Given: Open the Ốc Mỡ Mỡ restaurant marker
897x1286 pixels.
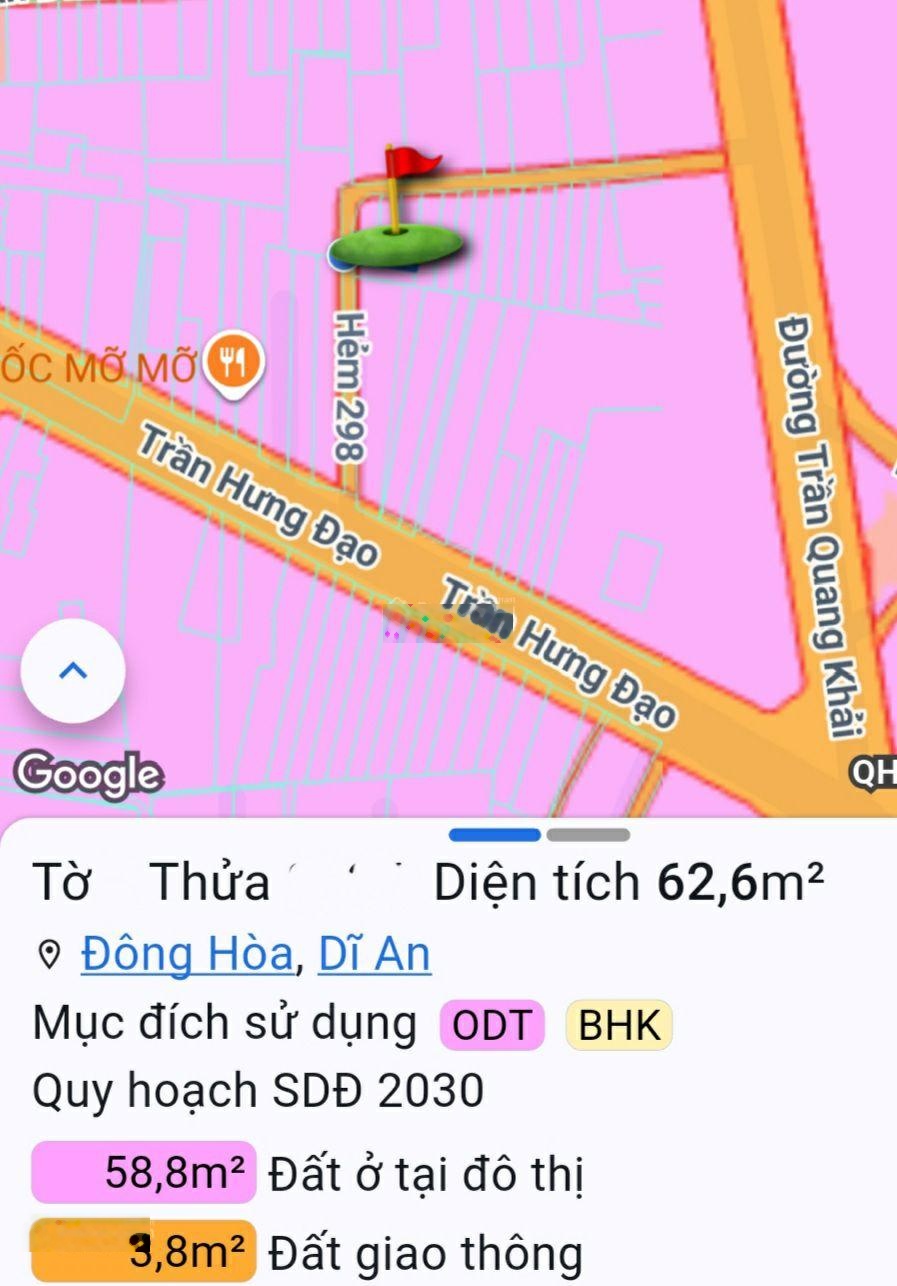Looking at the screenshot, I should pyautogui.click(x=233, y=362).
